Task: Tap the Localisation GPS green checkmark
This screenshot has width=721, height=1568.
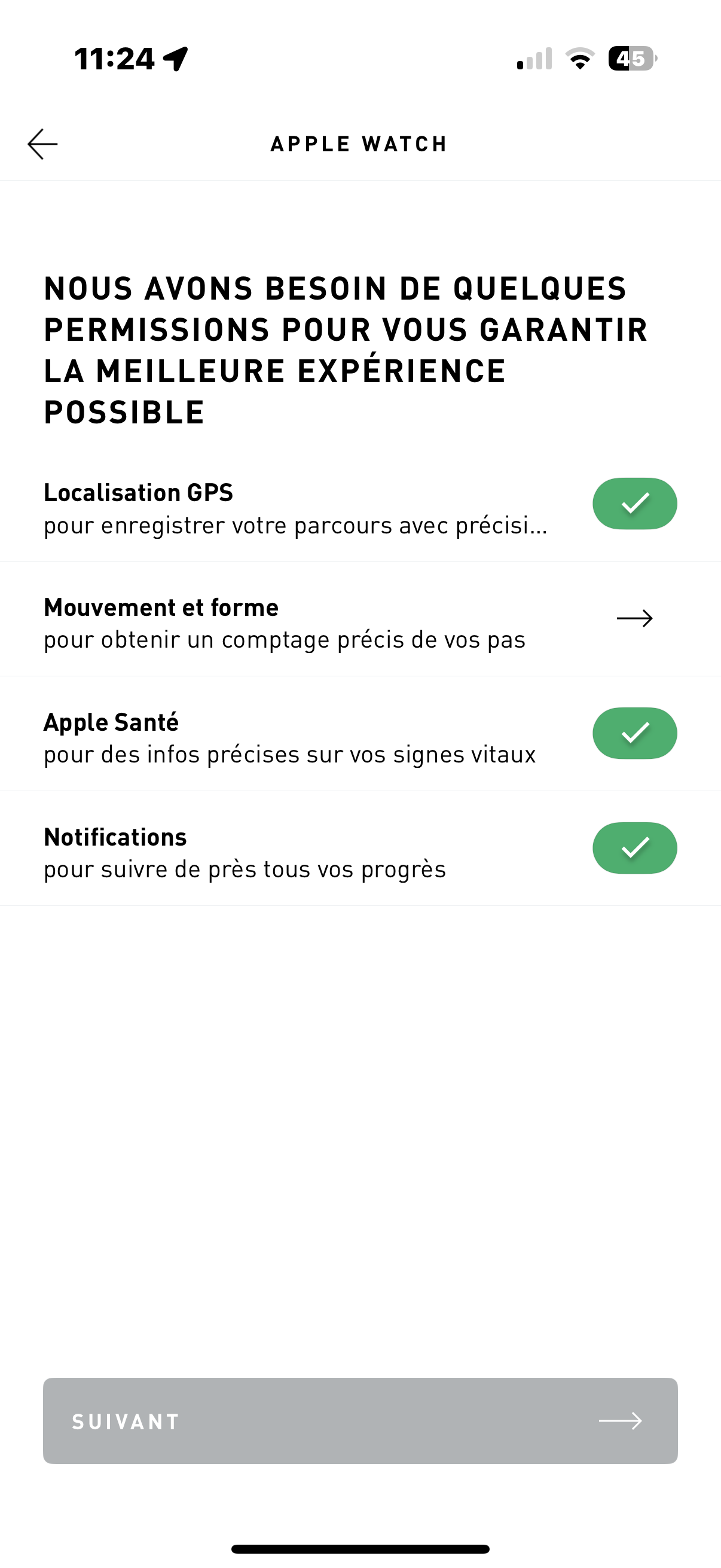Action: tap(634, 504)
